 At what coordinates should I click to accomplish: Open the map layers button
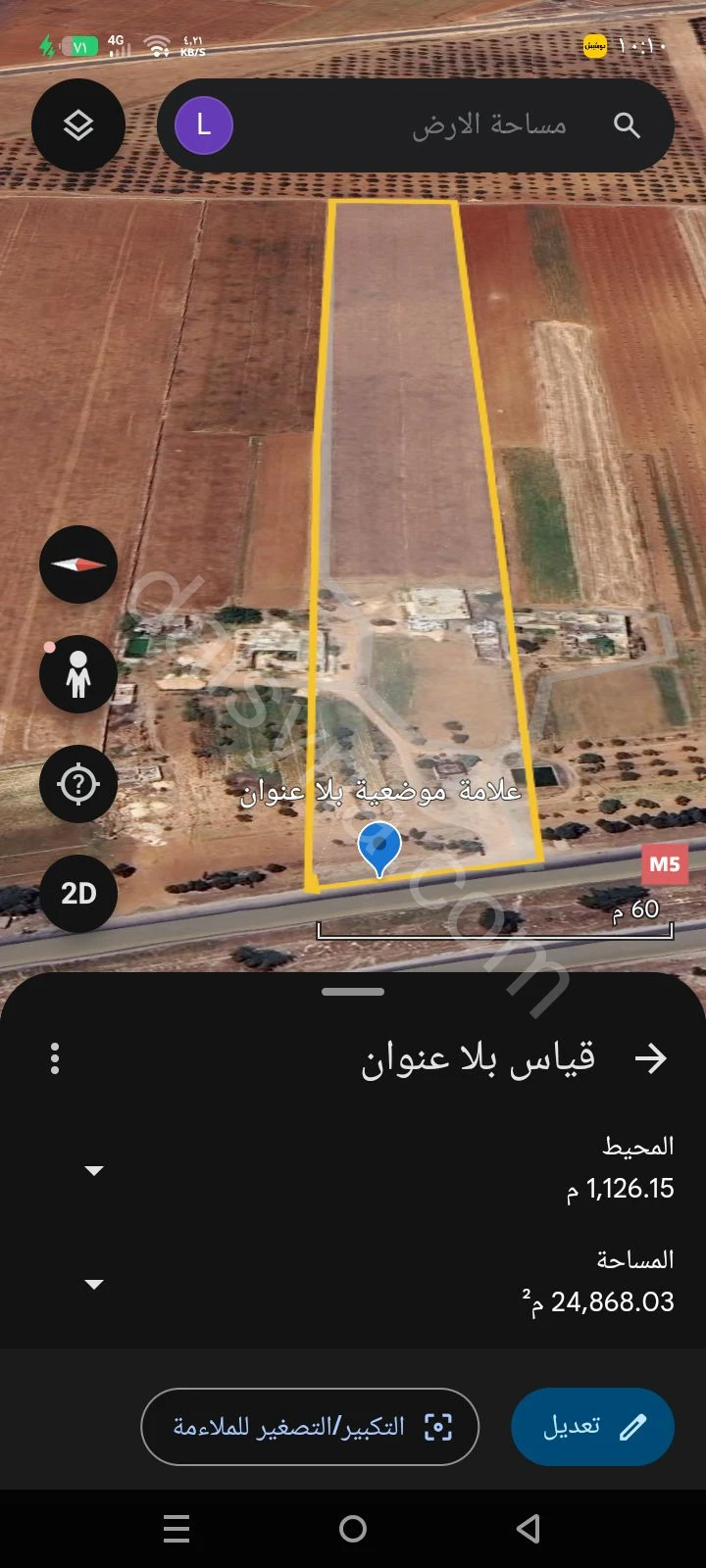pyautogui.click(x=78, y=125)
